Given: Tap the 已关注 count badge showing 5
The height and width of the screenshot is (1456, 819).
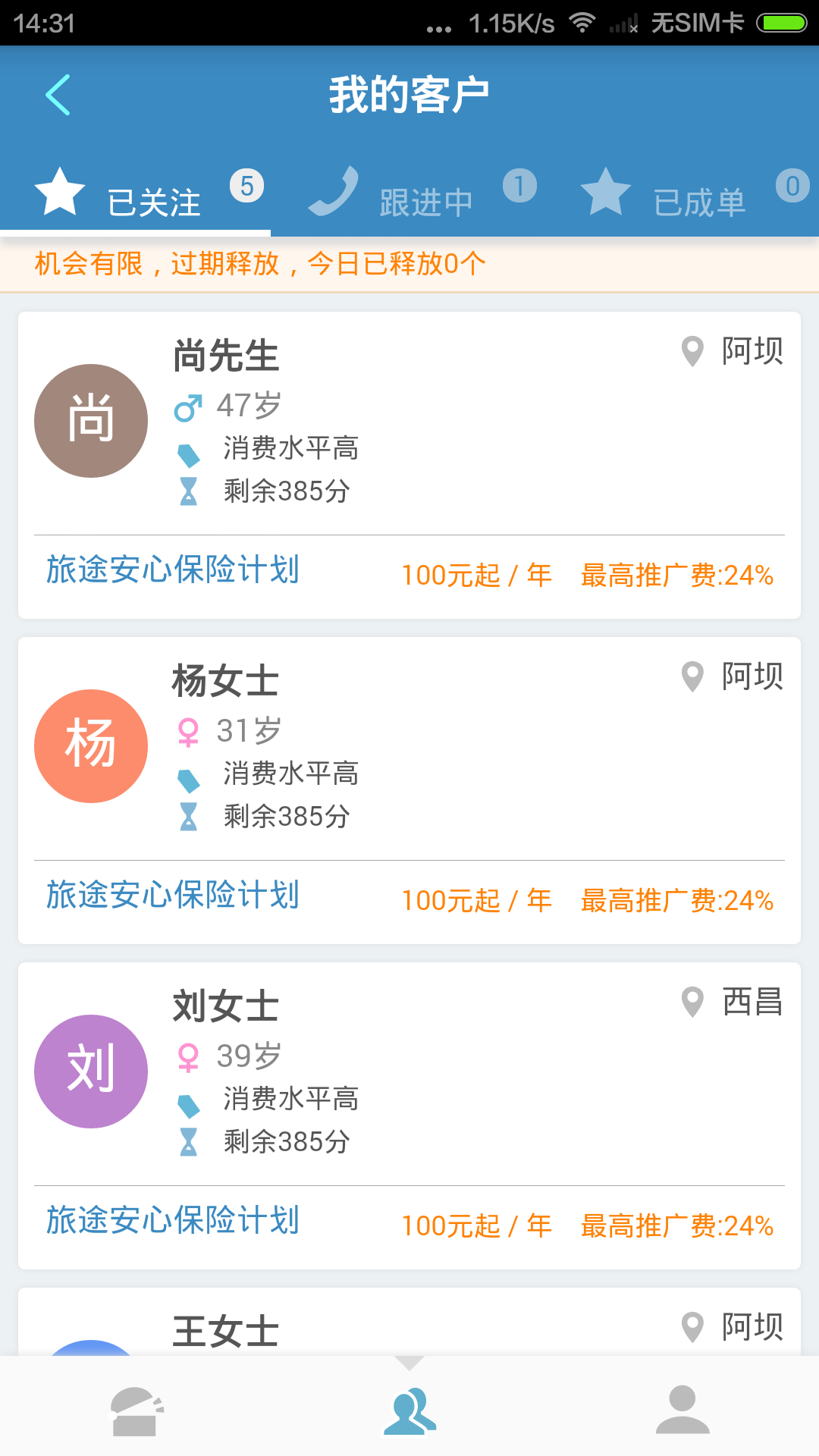Looking at the screenshot, I should (x=246, y=187).
